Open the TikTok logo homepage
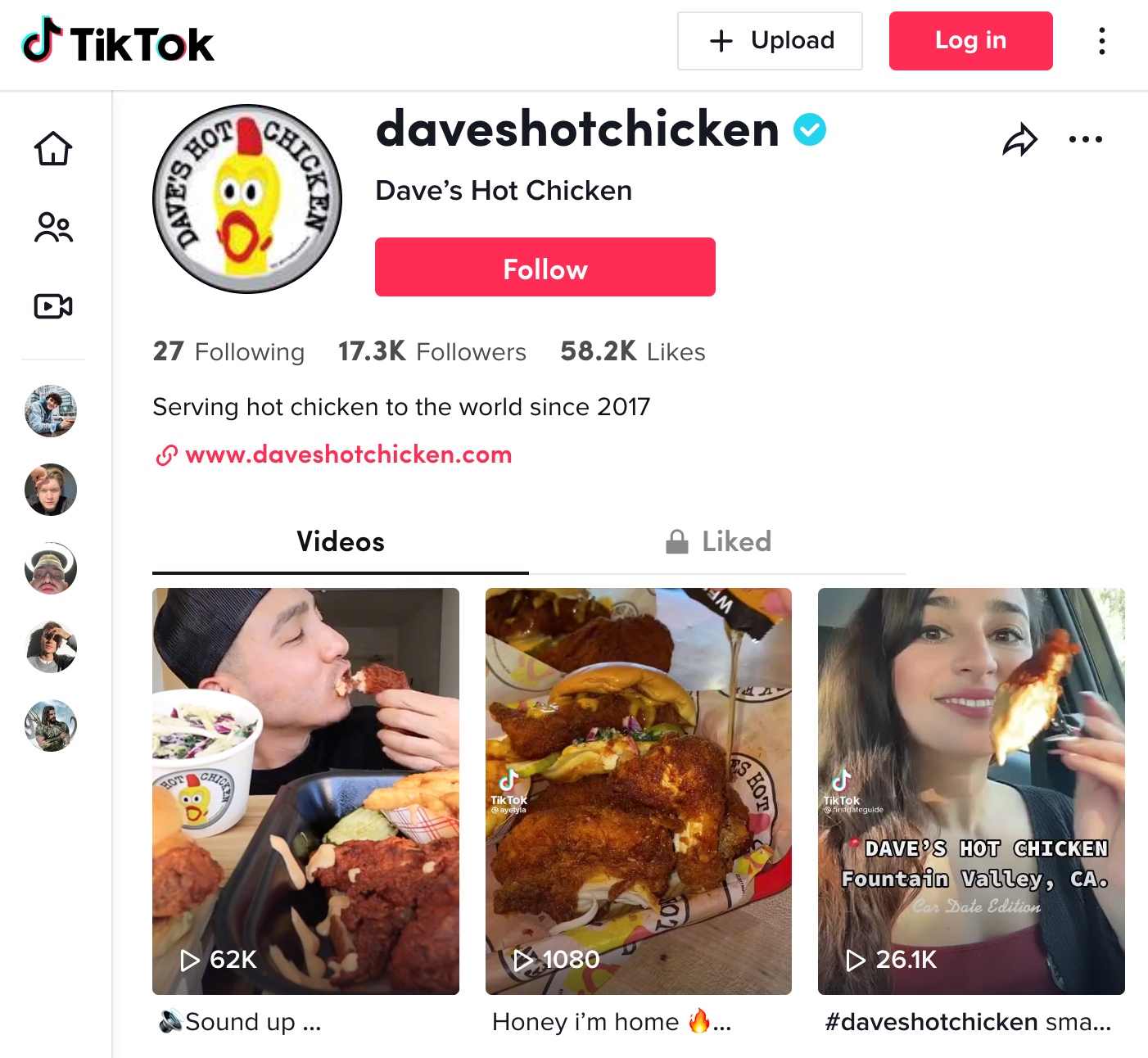This screenshot has height=1058, width=1148. click(118, 43)
